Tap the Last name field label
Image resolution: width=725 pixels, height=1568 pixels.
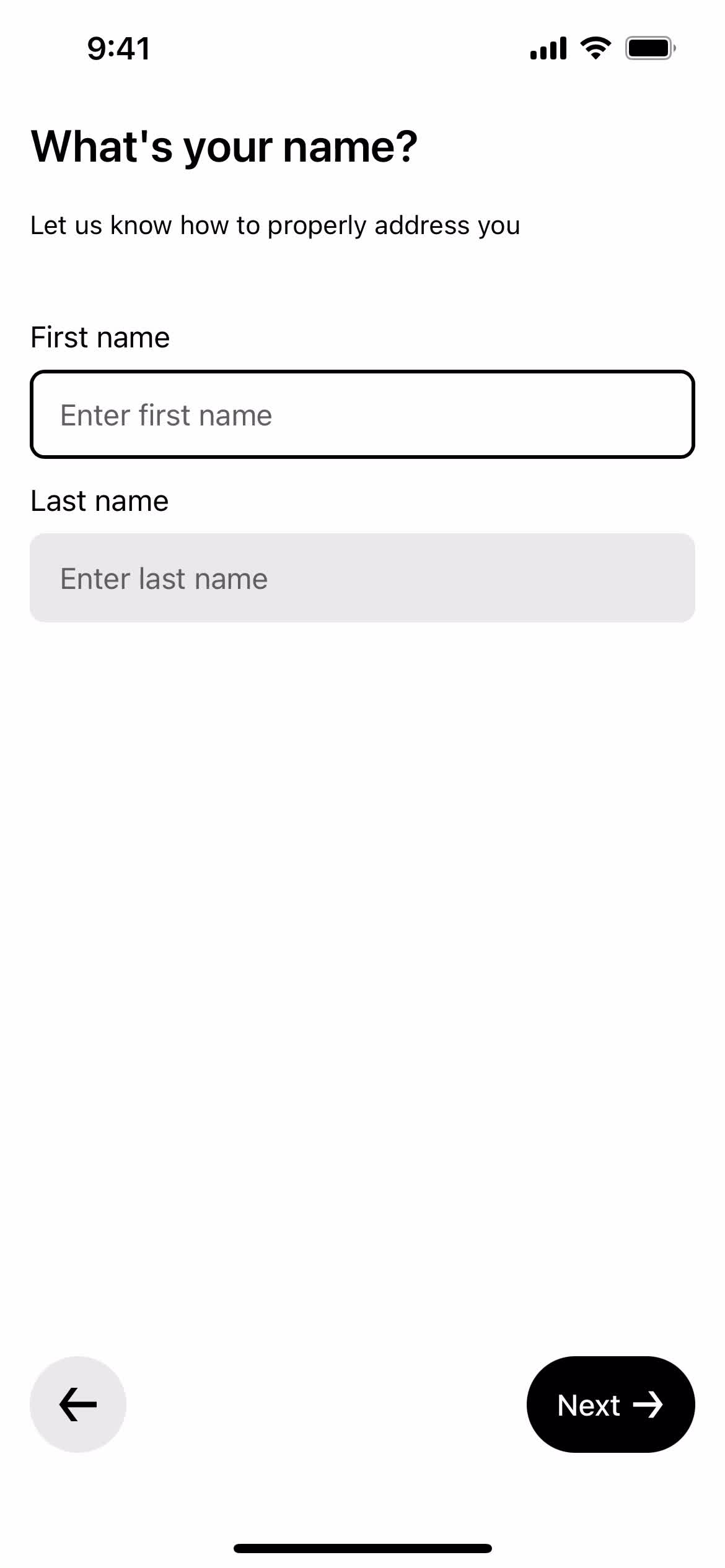tap(99, 500)
